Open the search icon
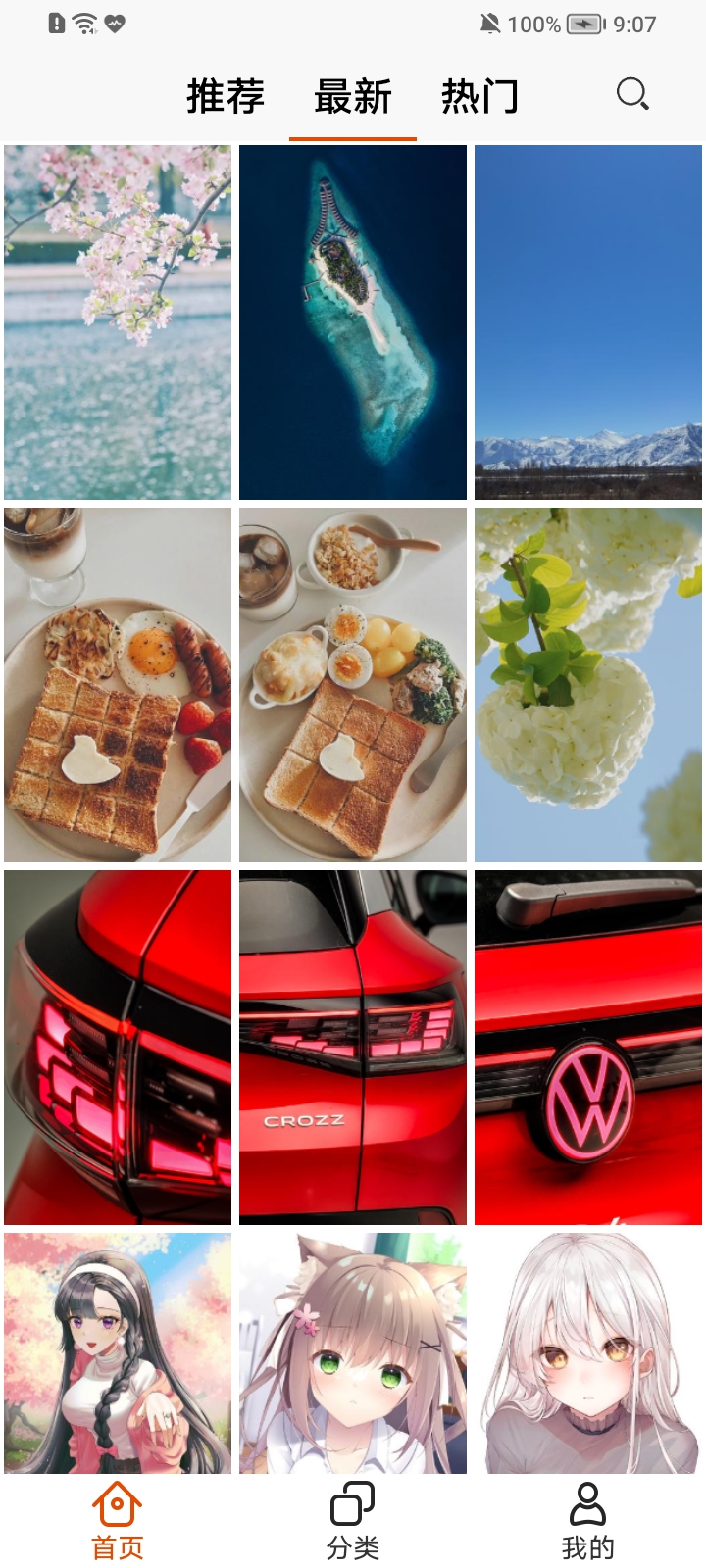Viewport: 706px width, 1568px height. pos(632,94)
